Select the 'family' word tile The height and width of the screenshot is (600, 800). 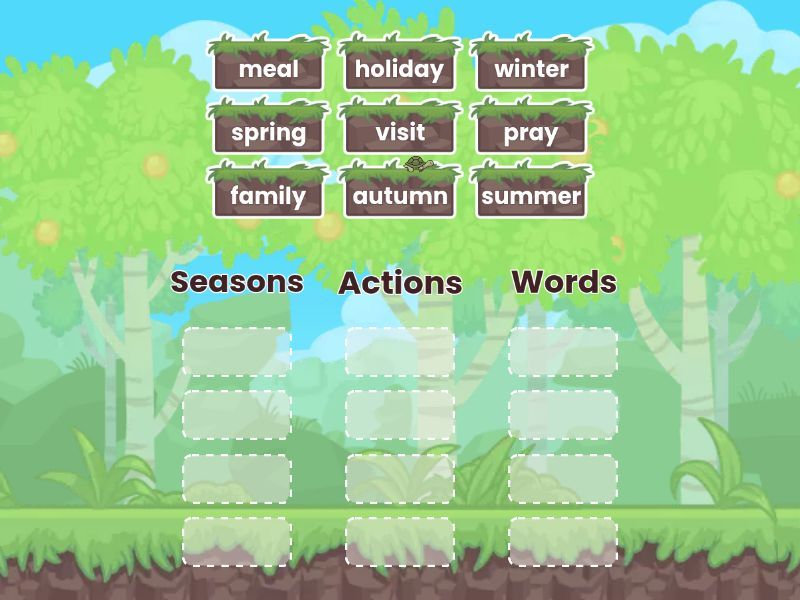(x=268, y=196)
